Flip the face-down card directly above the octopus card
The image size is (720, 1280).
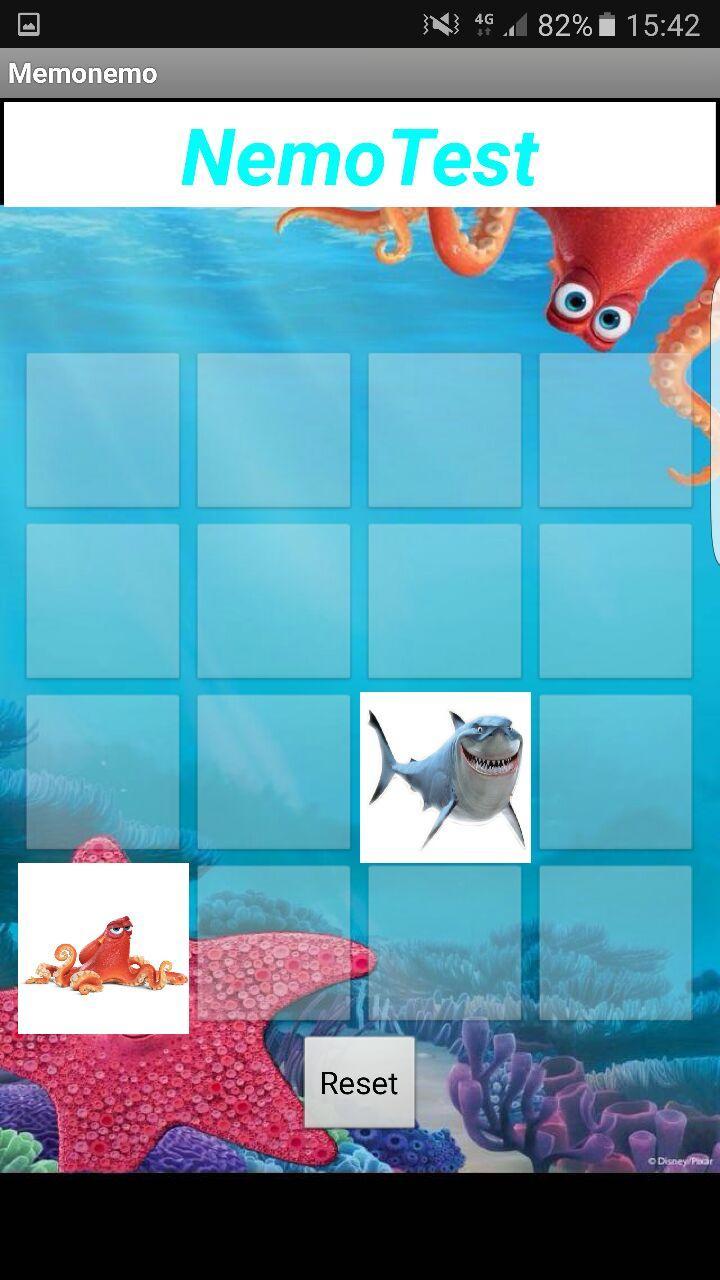(103, 772)
